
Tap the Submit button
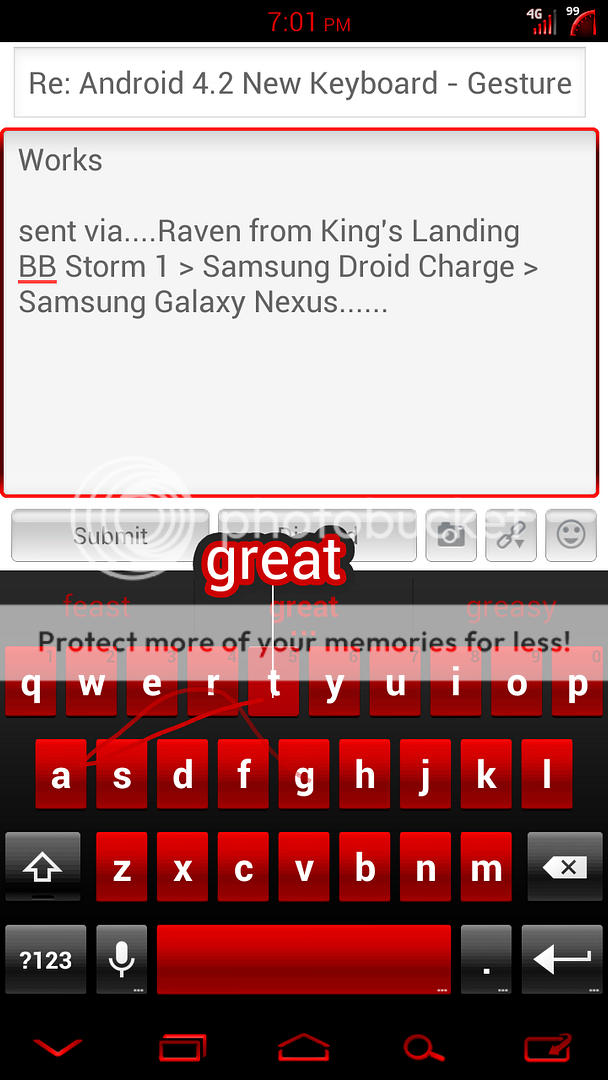(110, 535)
